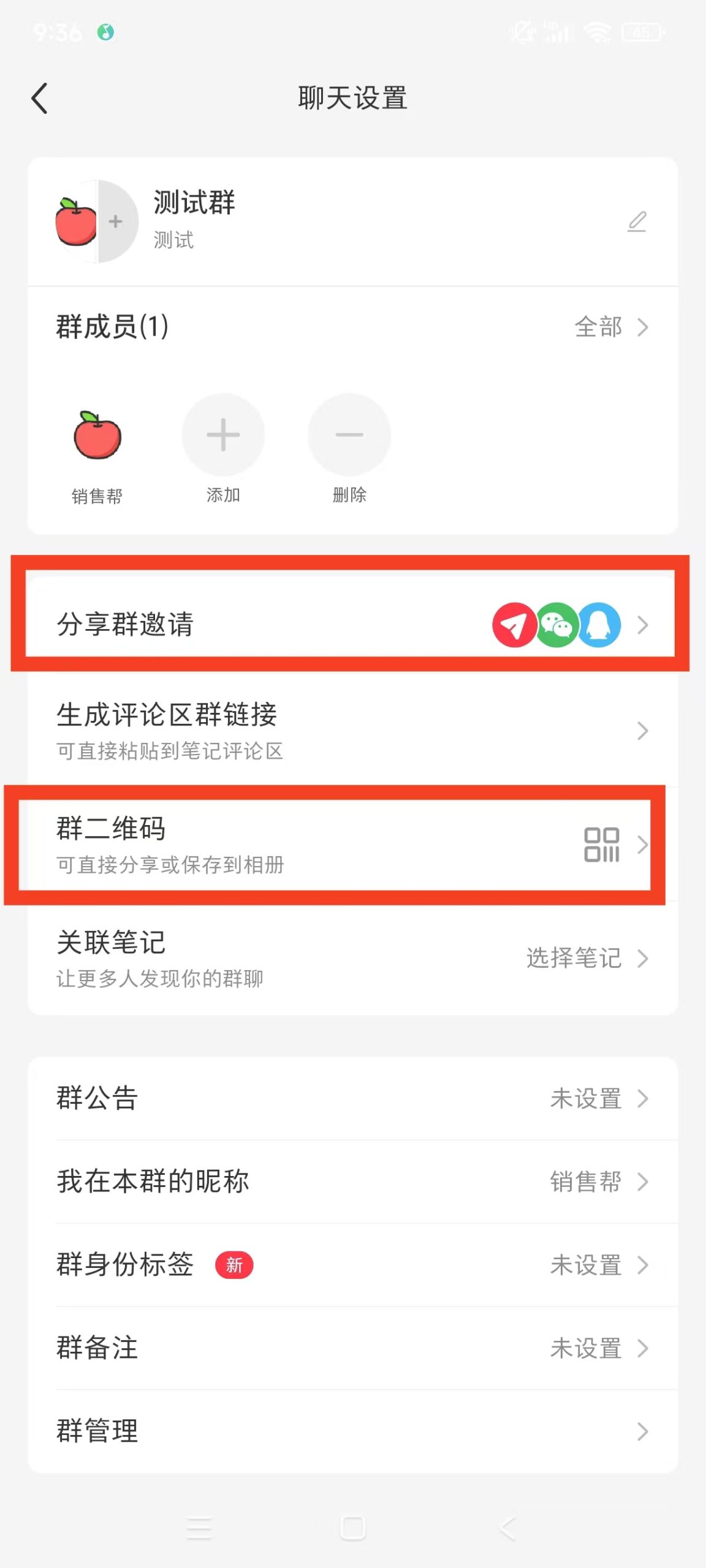Set up 群身份标签
Viewport: 706px width, 1568px height.
[x=352, y=1265]
